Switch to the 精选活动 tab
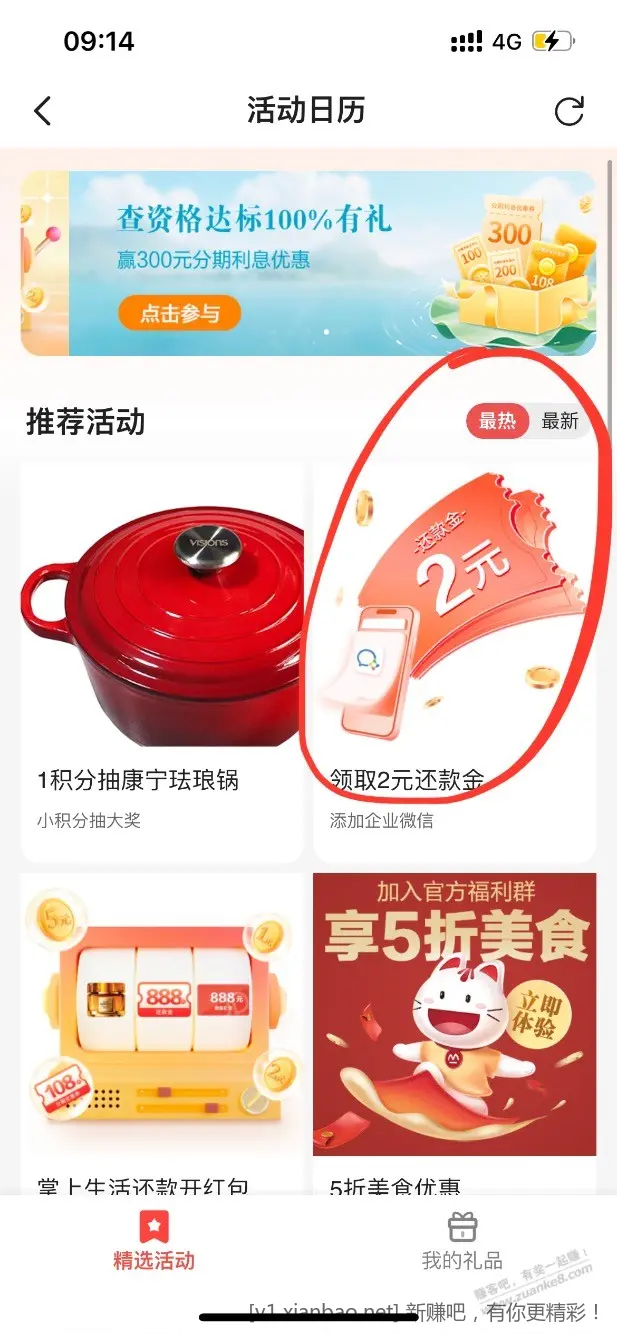The width and height of the screenshot is (617, 1334). click(154, 1241)
